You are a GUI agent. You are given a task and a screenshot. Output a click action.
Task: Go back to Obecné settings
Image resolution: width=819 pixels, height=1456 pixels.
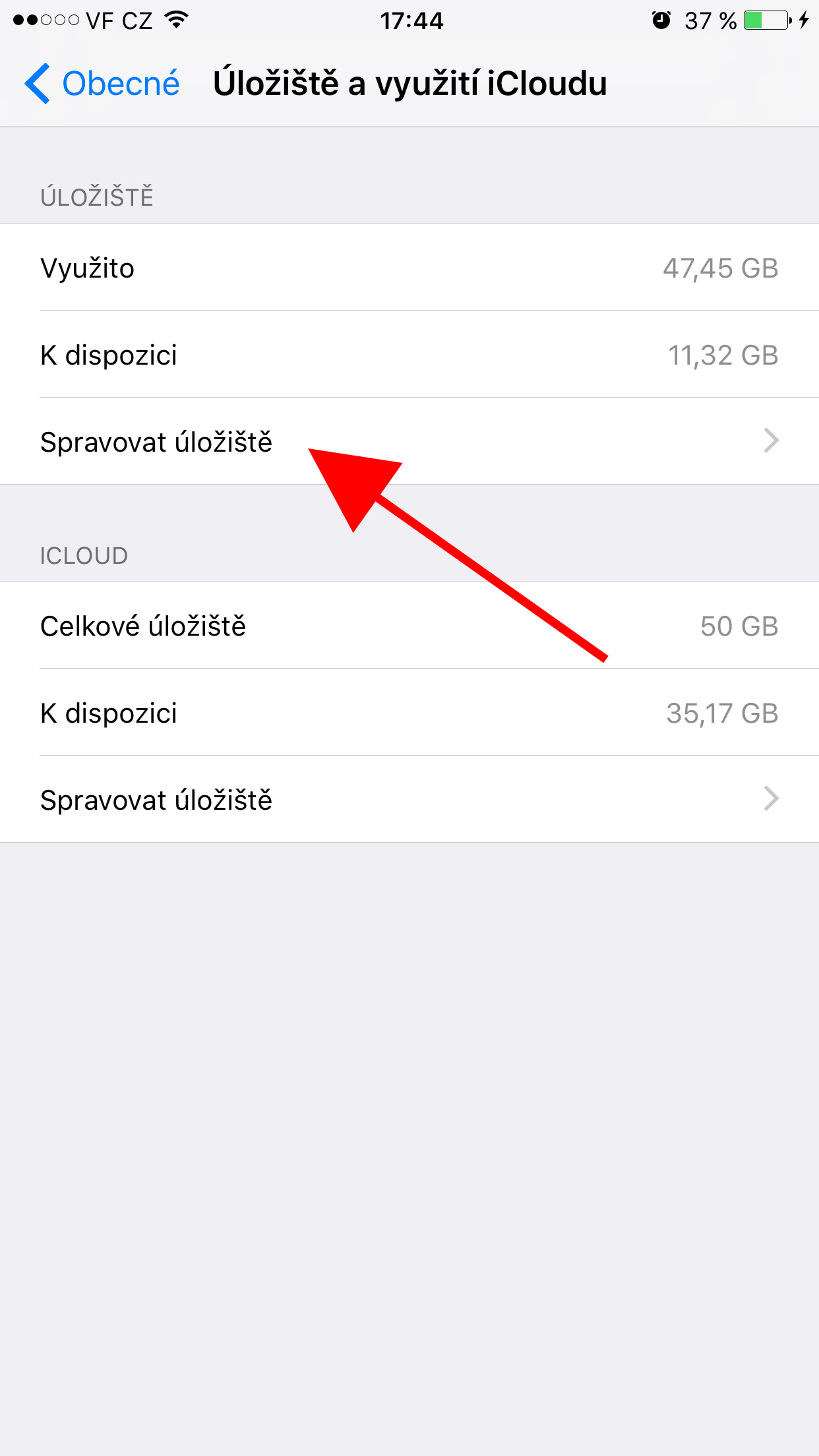click(x=102, y=84)
